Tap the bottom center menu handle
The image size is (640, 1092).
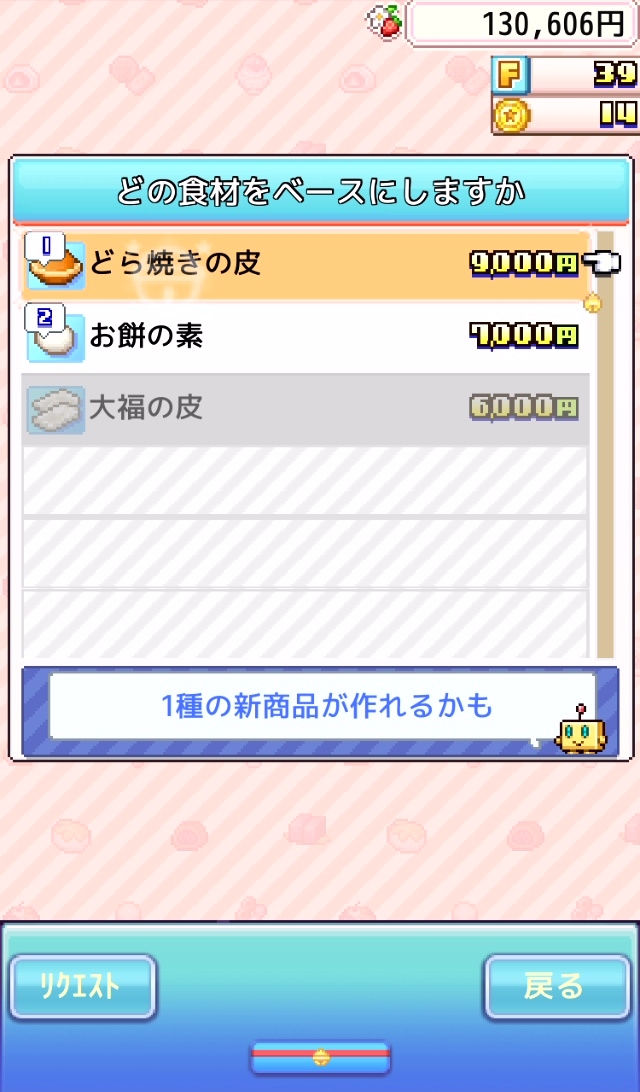coord(320,1057)
